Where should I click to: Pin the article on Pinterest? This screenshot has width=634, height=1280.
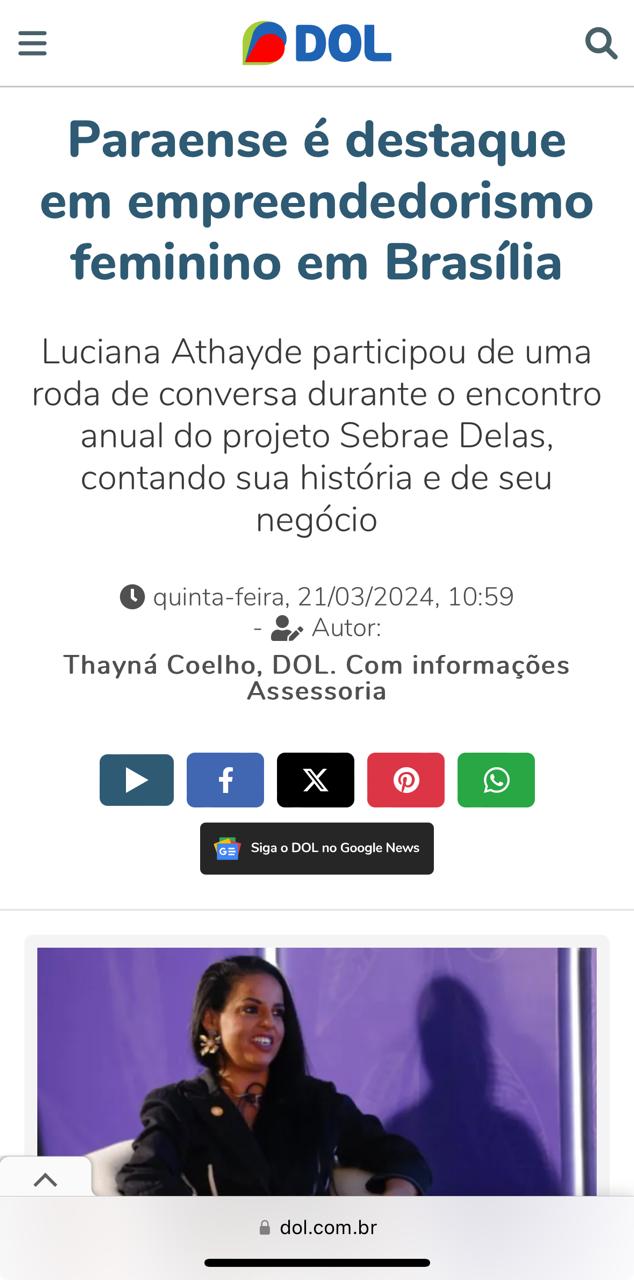pyautogui.click(x=406, y=780)
